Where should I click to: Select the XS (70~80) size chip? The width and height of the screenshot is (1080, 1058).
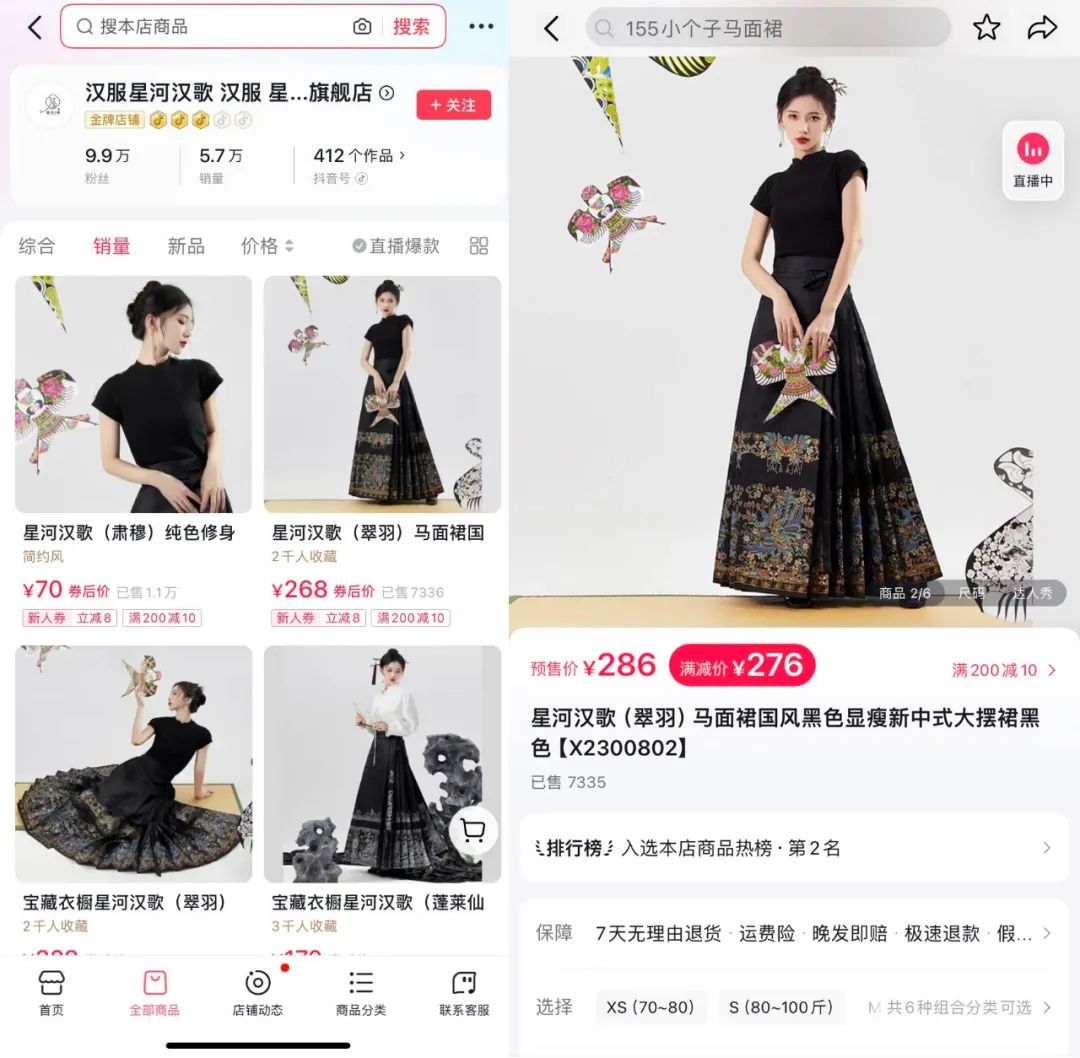650,1008
